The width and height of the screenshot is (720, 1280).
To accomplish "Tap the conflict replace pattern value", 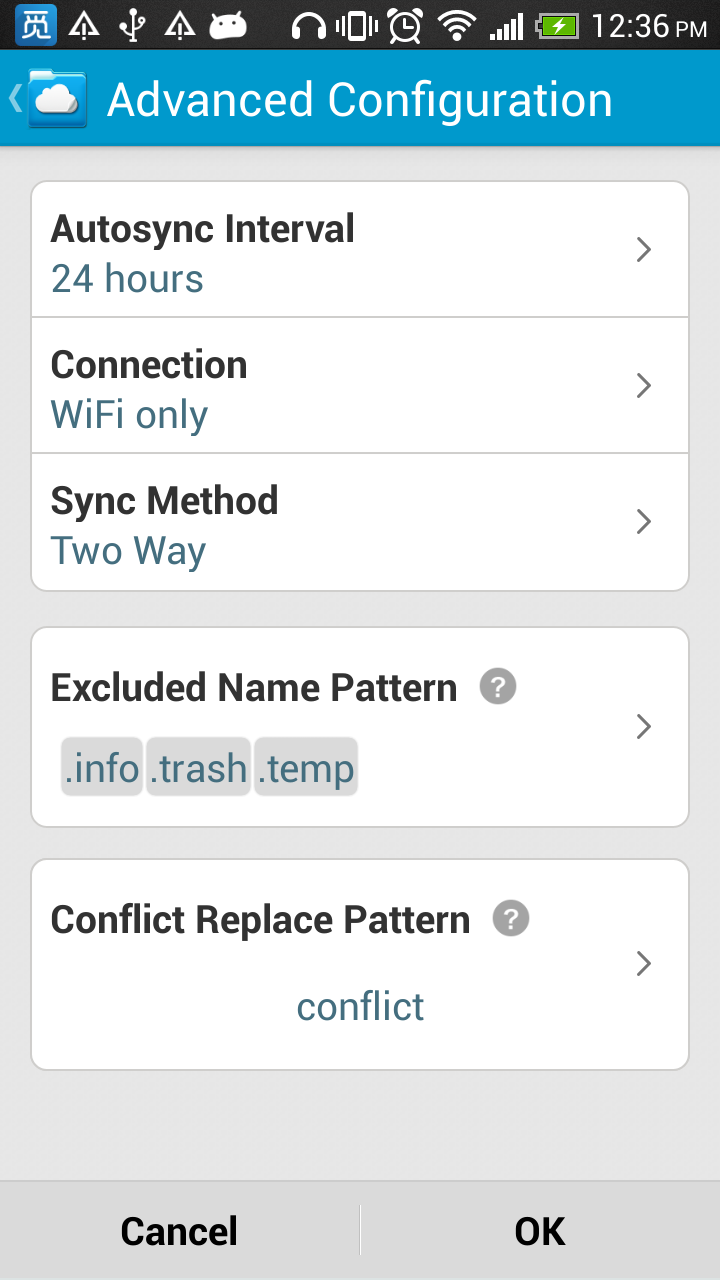I will click(x=360, y=1006).
